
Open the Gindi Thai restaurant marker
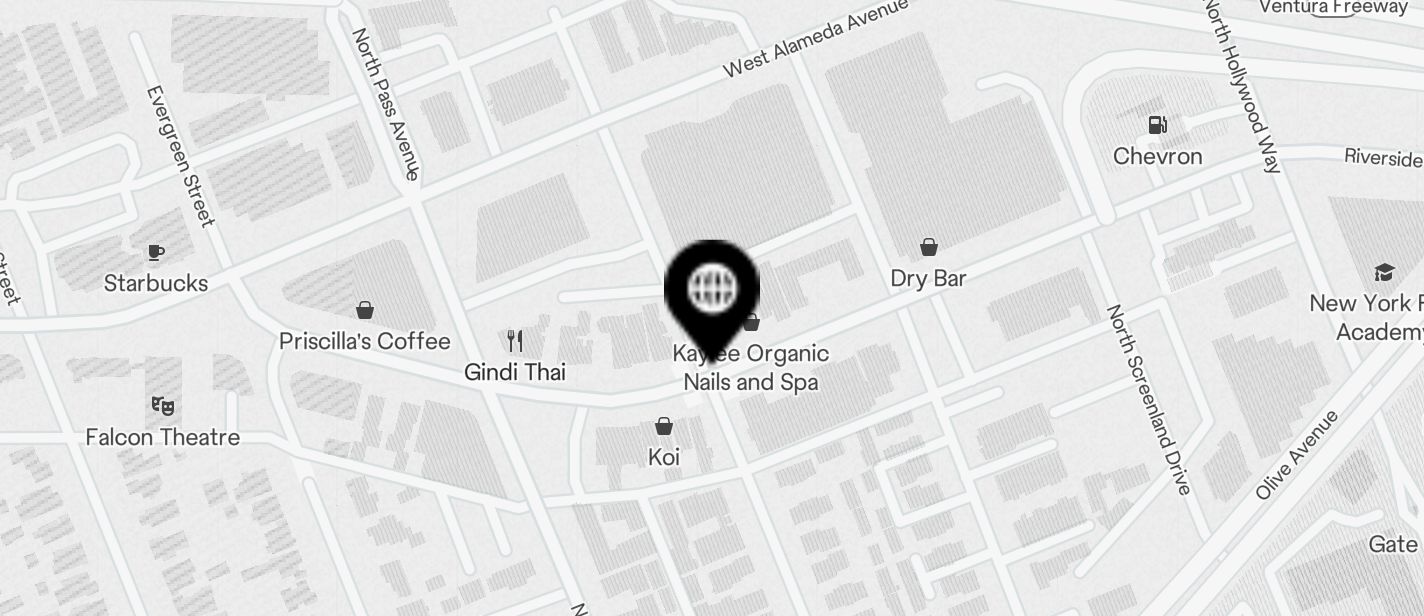pyautogui.click(x=515, y=342)
